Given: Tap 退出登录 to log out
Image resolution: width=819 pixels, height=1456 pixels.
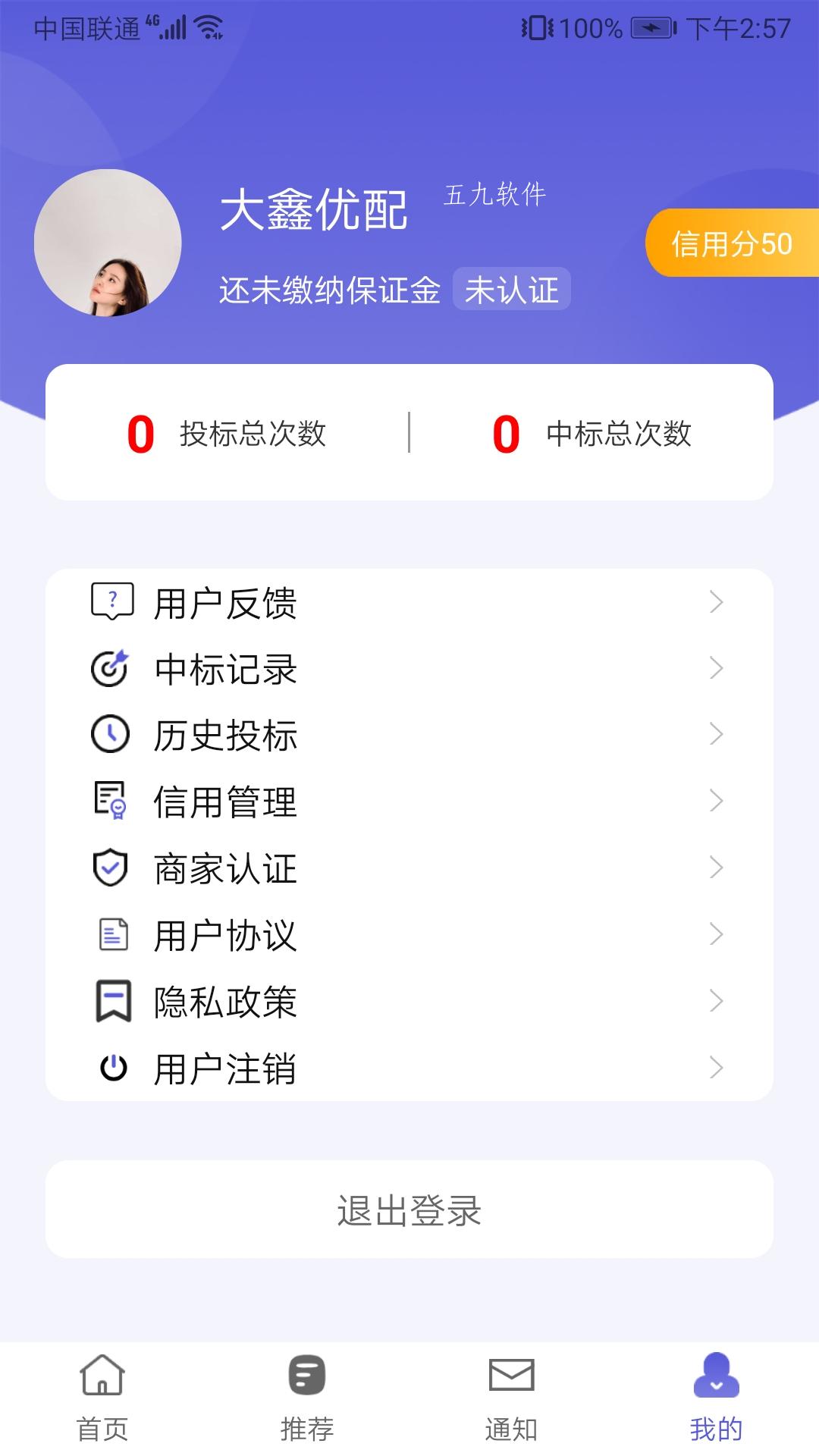Looking at the screenshot, I should pos(409,1210).
